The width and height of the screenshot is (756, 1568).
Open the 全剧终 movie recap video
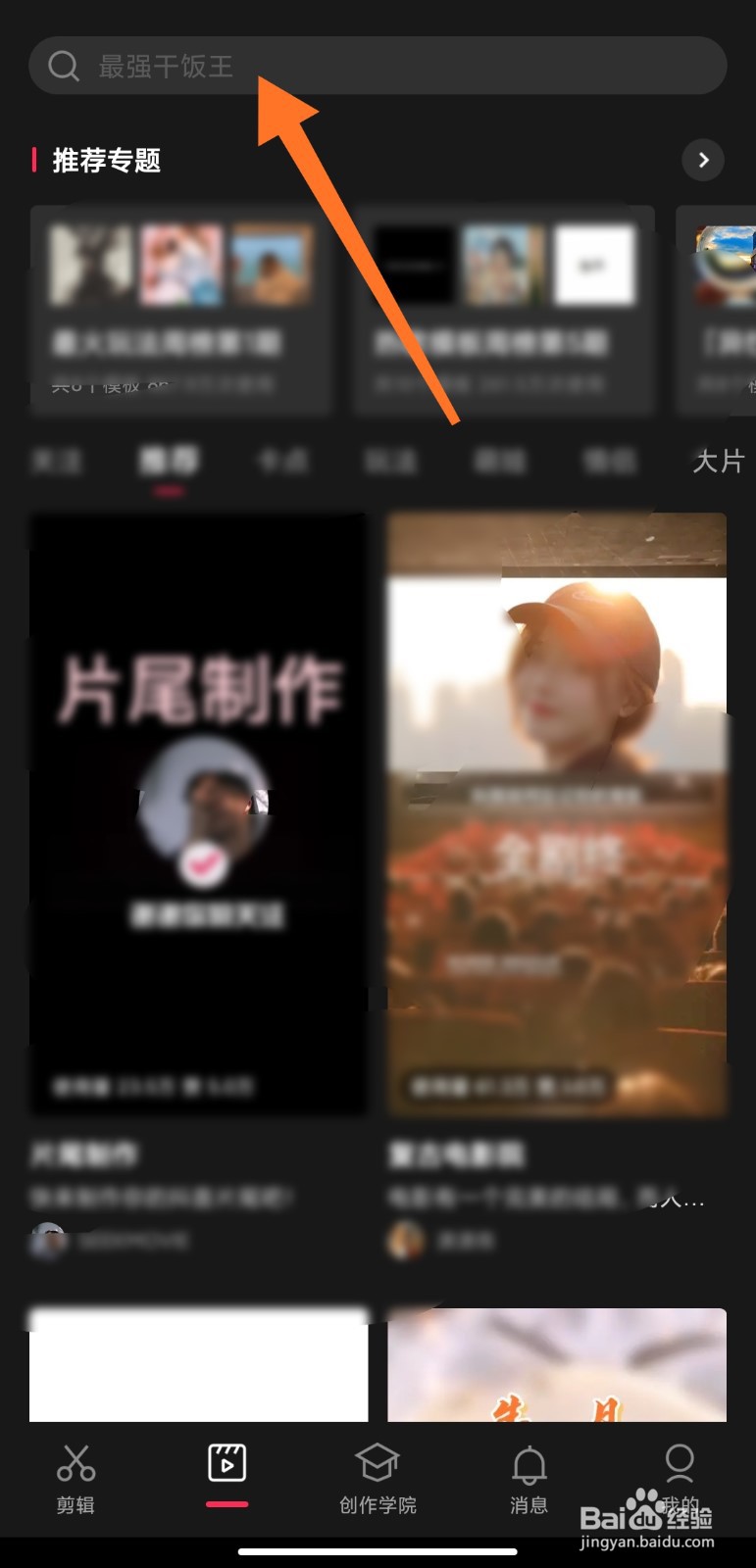click(556, 813)
